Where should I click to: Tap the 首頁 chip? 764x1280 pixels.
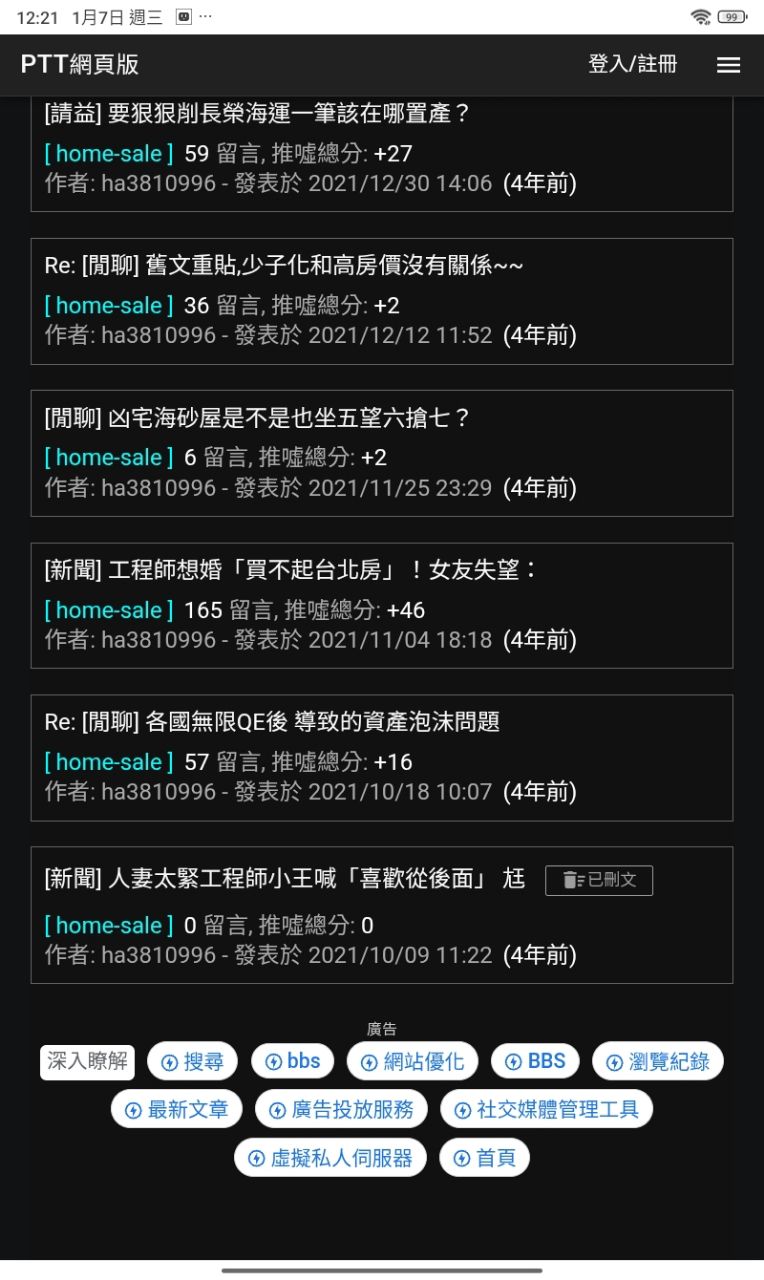pyautogui.click(x=484, y=1158)
